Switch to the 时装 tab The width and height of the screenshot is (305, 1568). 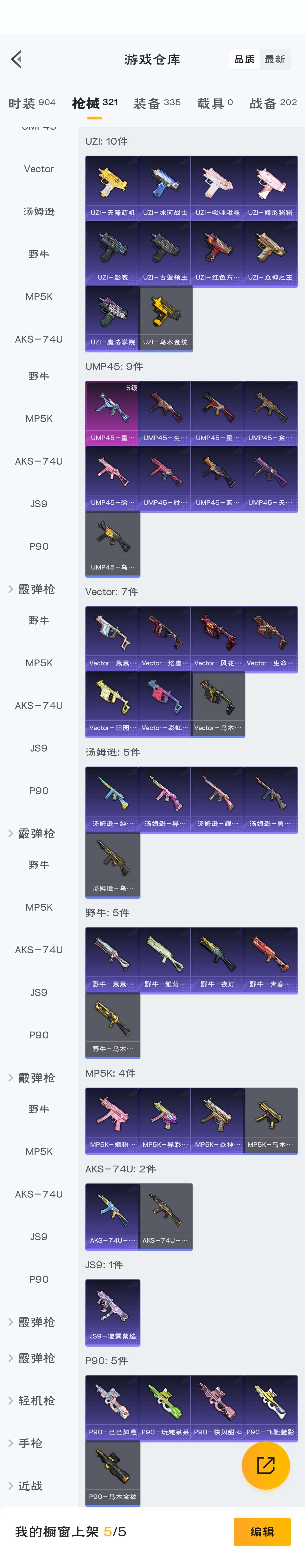pos(32,103)
